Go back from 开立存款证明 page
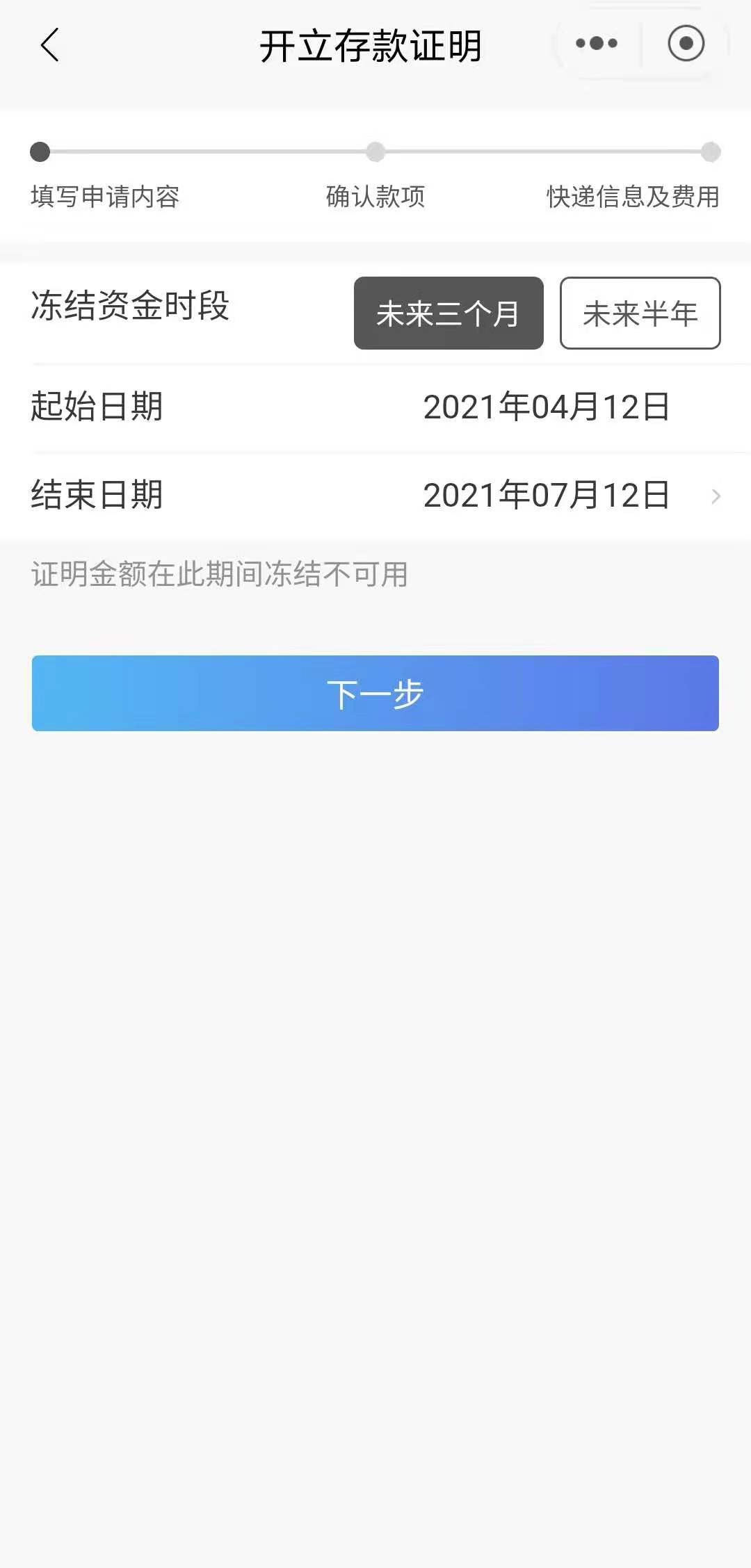The image size is (751, 1568). pyautogui.click(x=49, y=46)
